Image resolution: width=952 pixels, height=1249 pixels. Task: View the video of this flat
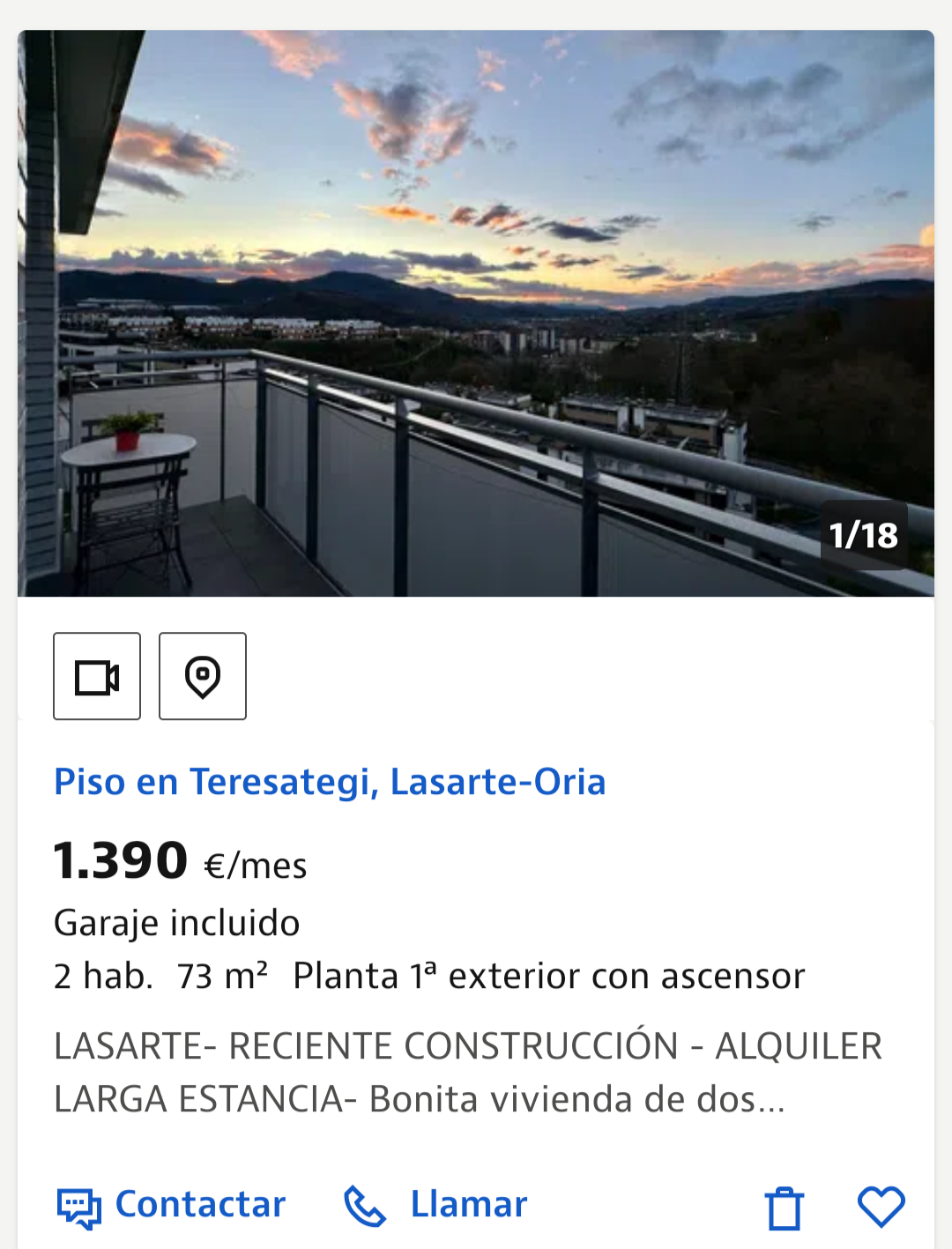[97, 676]
